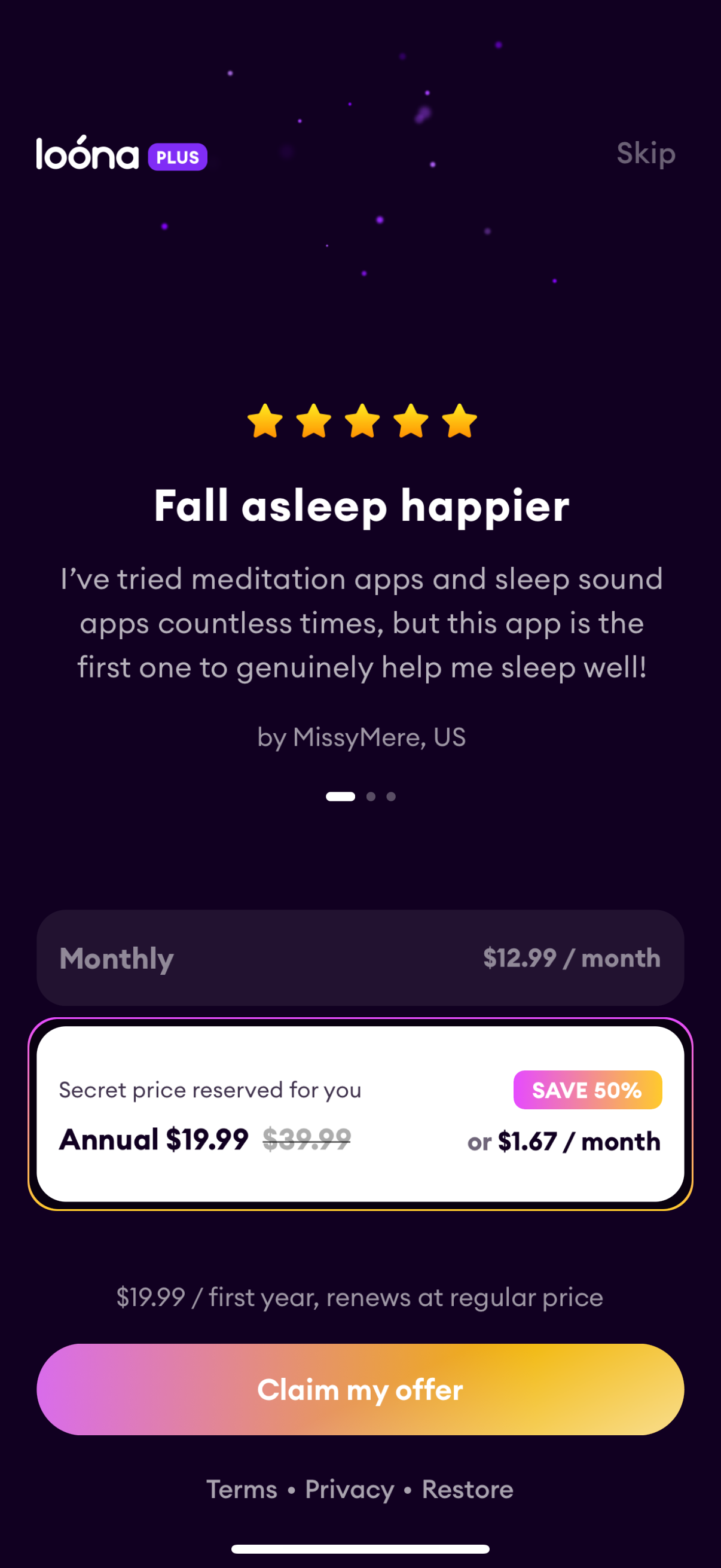Tap Claim my offer button
Viewport: 721px width, 1568px height.
point(360,1389)
